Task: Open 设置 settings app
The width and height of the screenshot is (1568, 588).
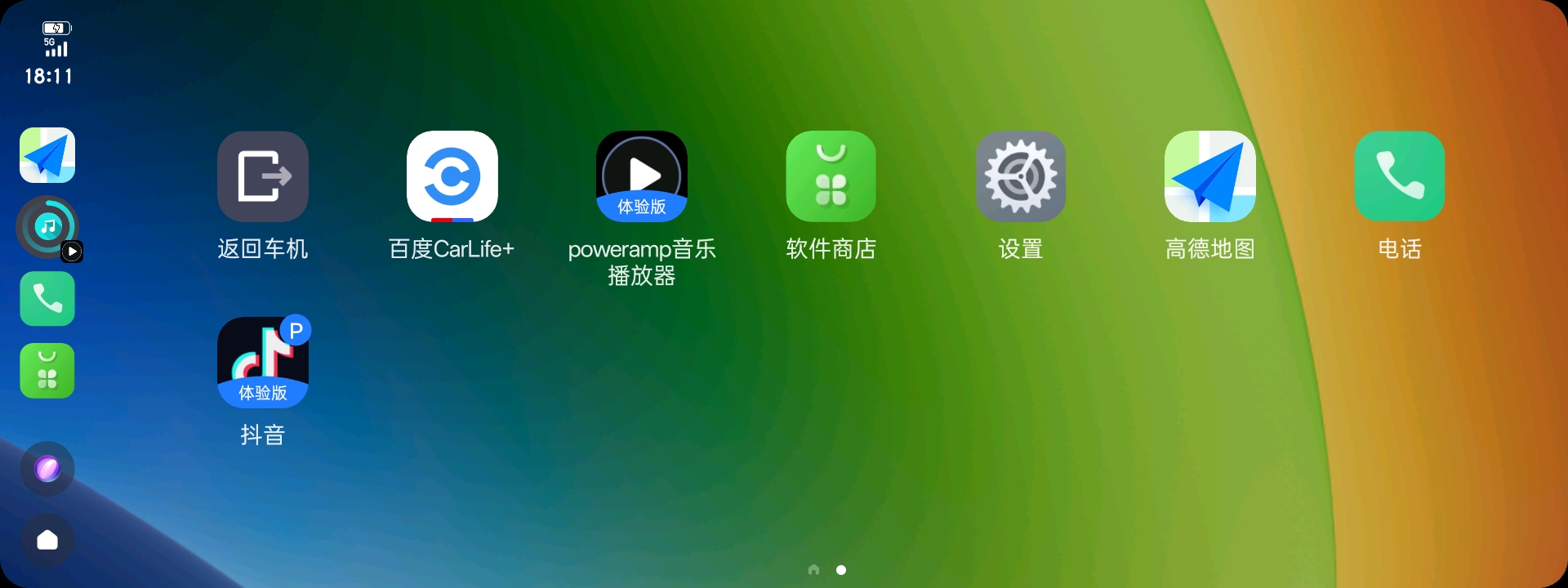Action: tap(1020, 176)
